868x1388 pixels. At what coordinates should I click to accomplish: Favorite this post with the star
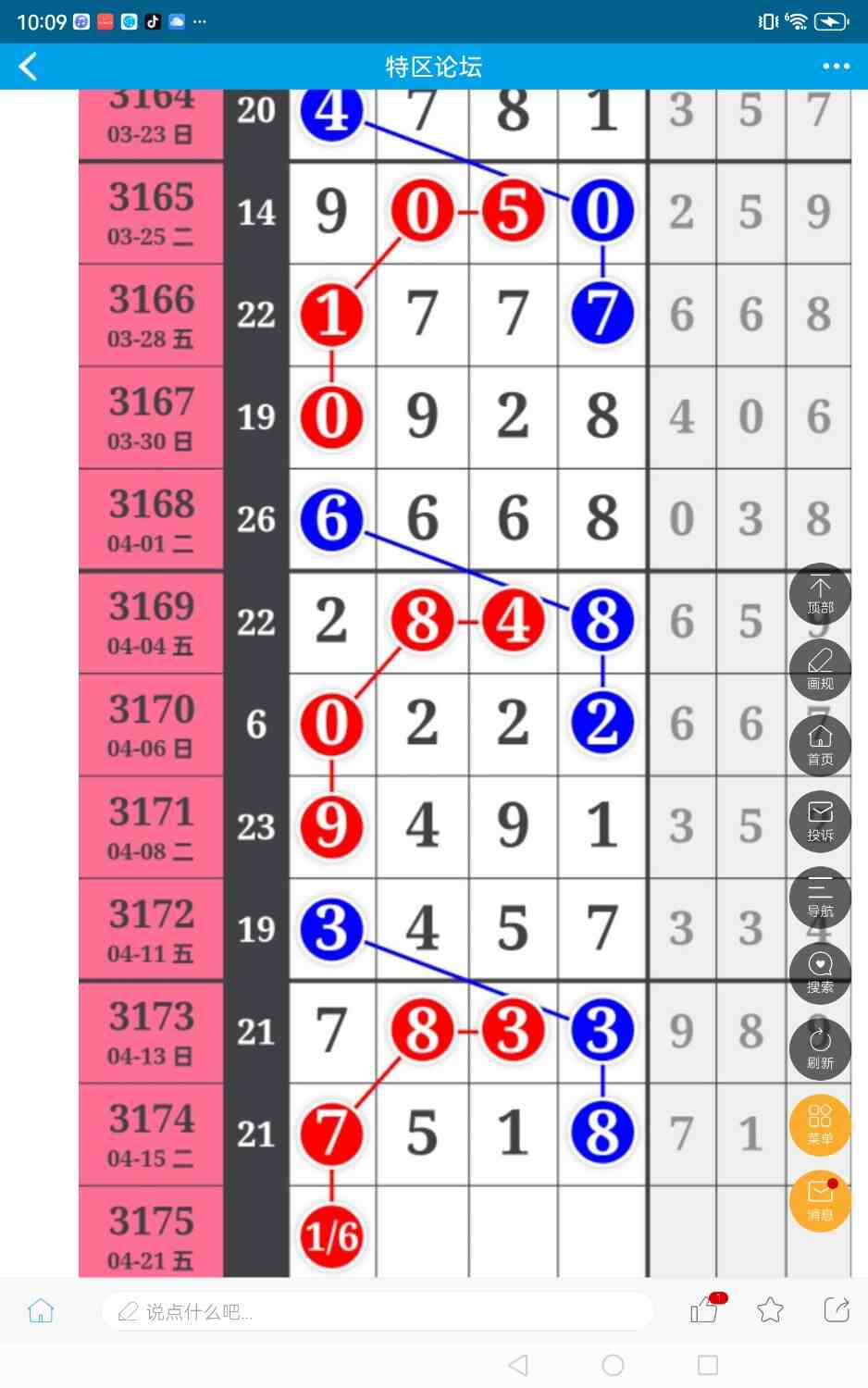(x=770, y=1310)
